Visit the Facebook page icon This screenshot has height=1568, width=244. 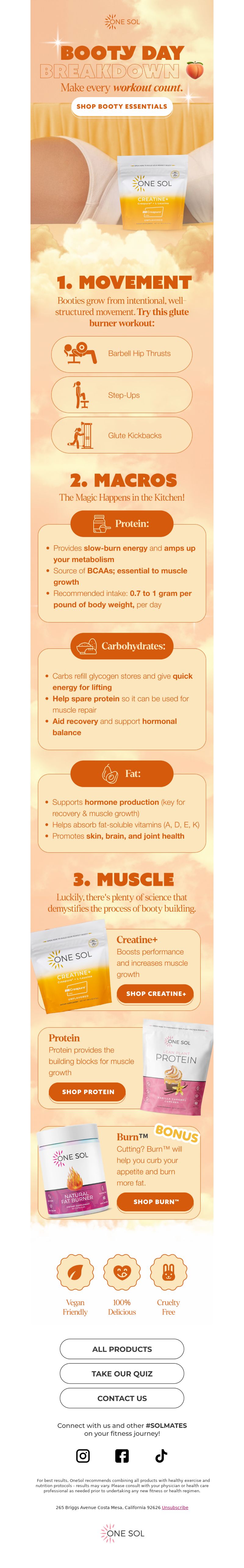(122, 1455)
